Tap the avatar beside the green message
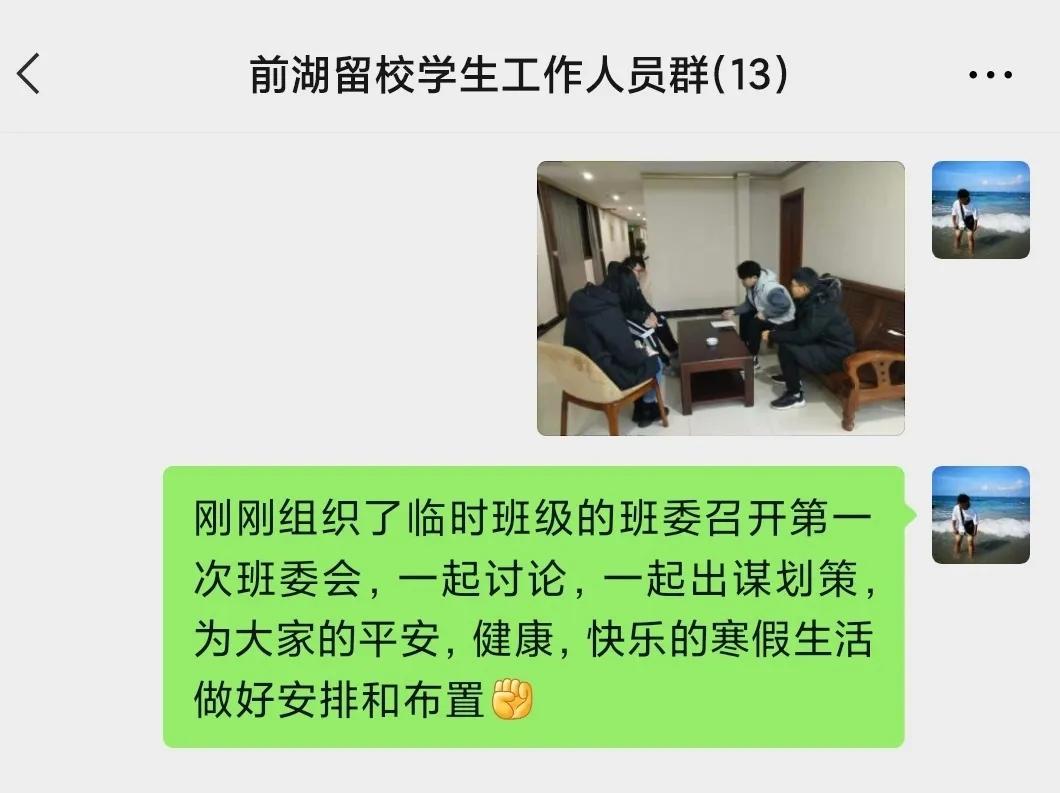 point(980,515)
